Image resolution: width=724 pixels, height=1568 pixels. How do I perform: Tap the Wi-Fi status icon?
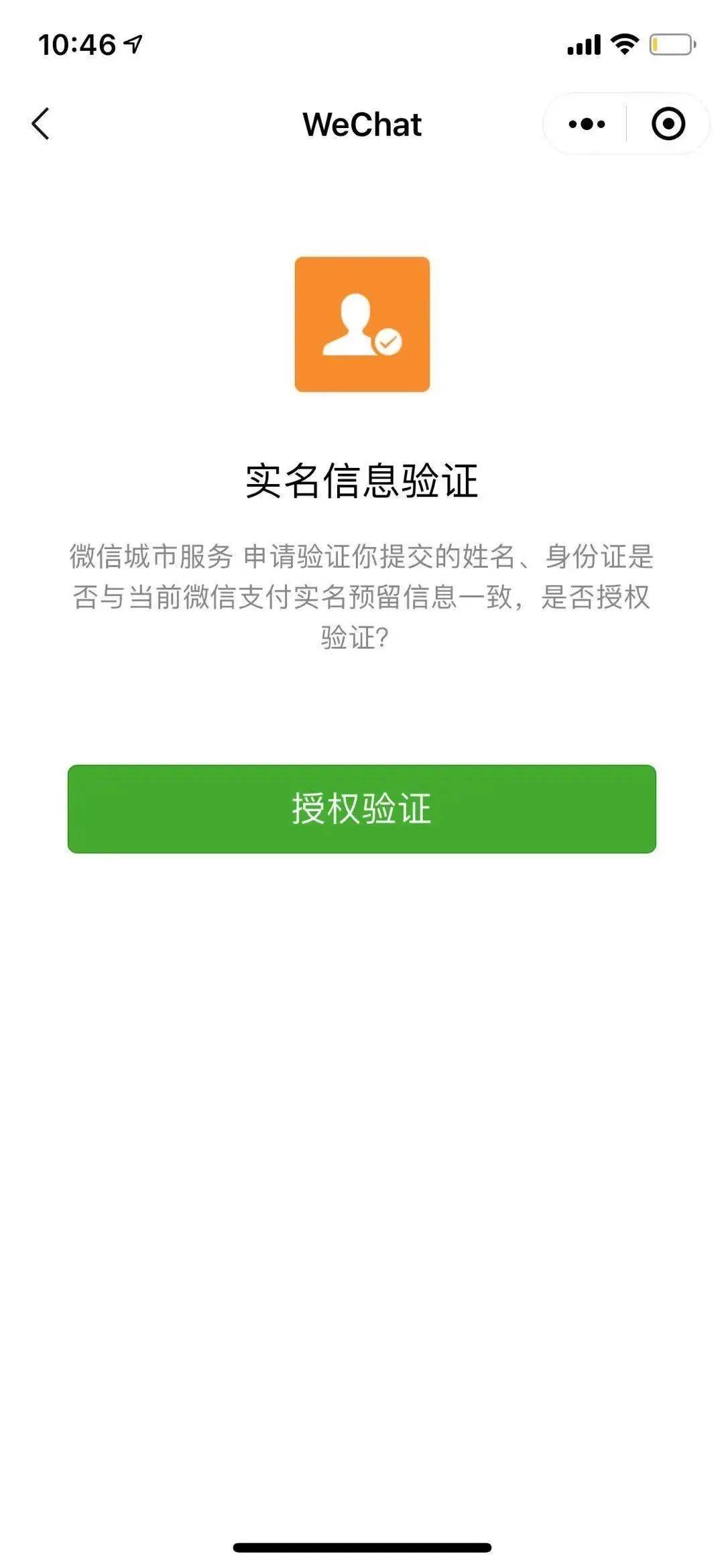(624, 43)
